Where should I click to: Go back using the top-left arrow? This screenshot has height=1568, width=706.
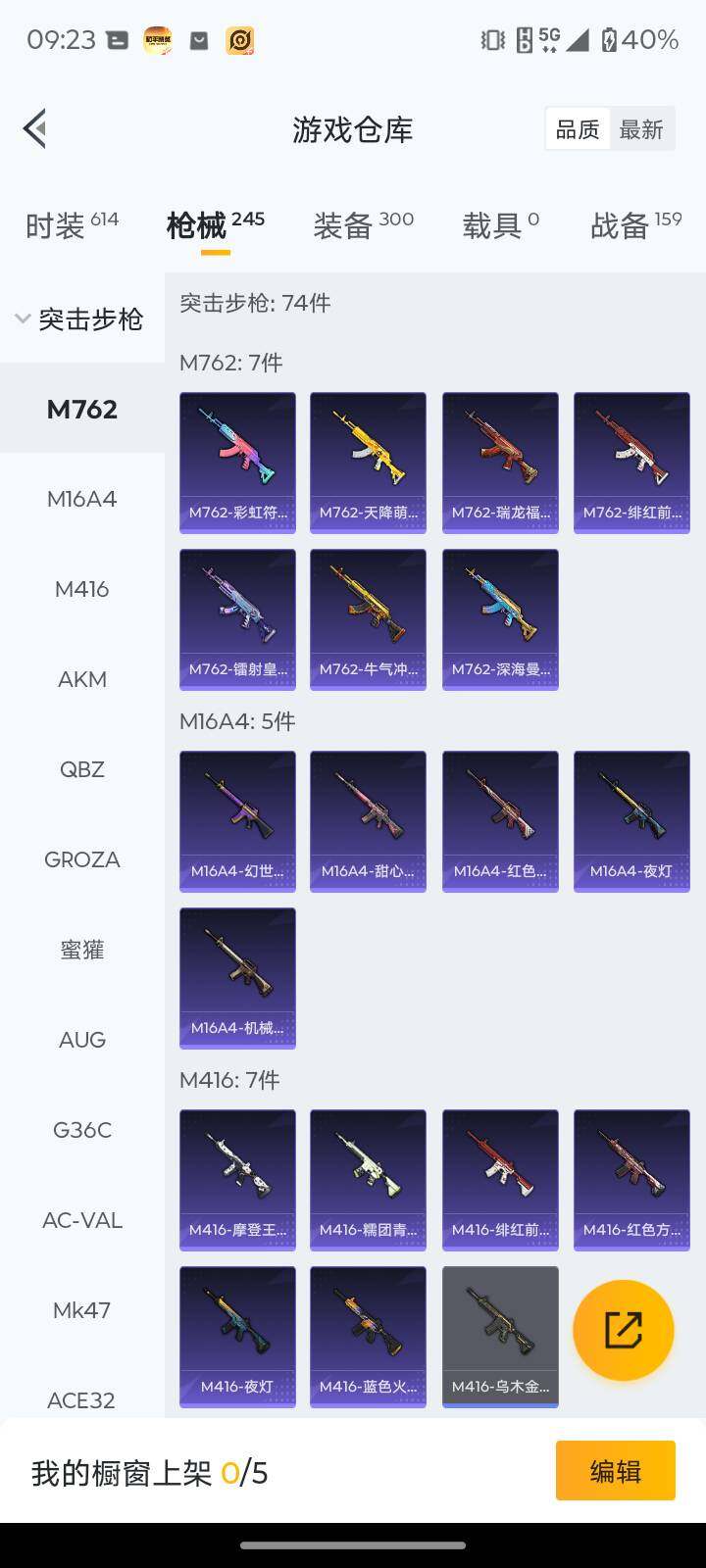pos(35,128)
